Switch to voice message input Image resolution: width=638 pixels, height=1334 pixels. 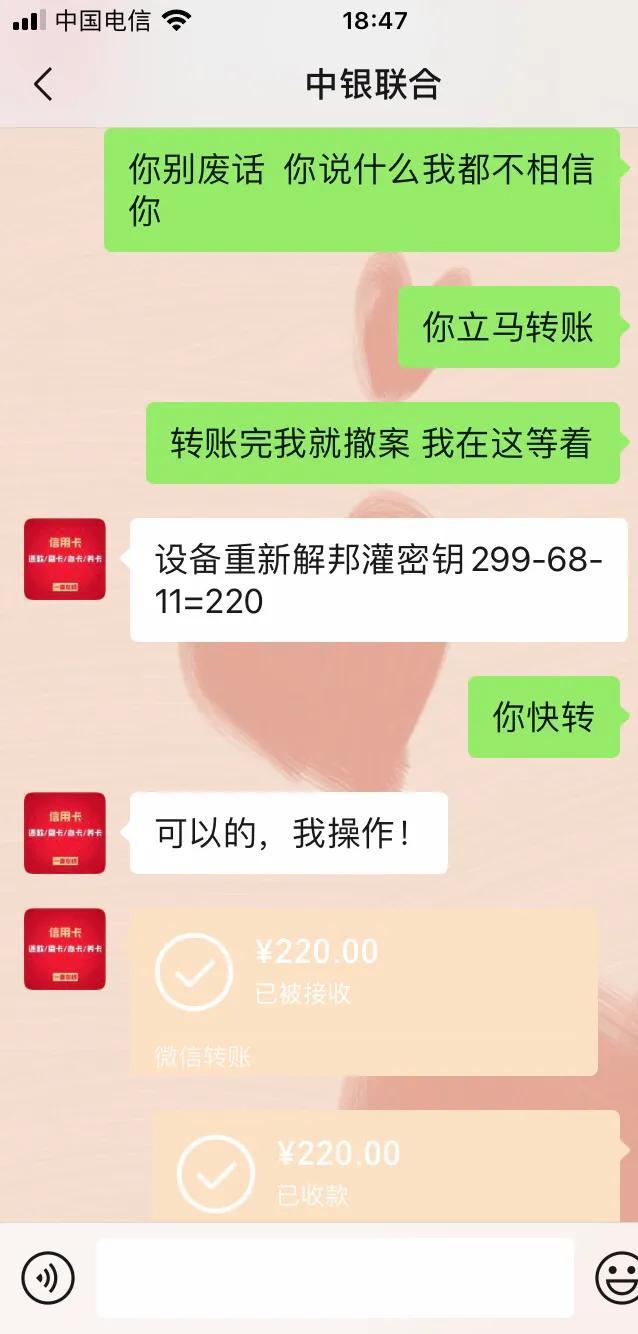(48, 1277)
